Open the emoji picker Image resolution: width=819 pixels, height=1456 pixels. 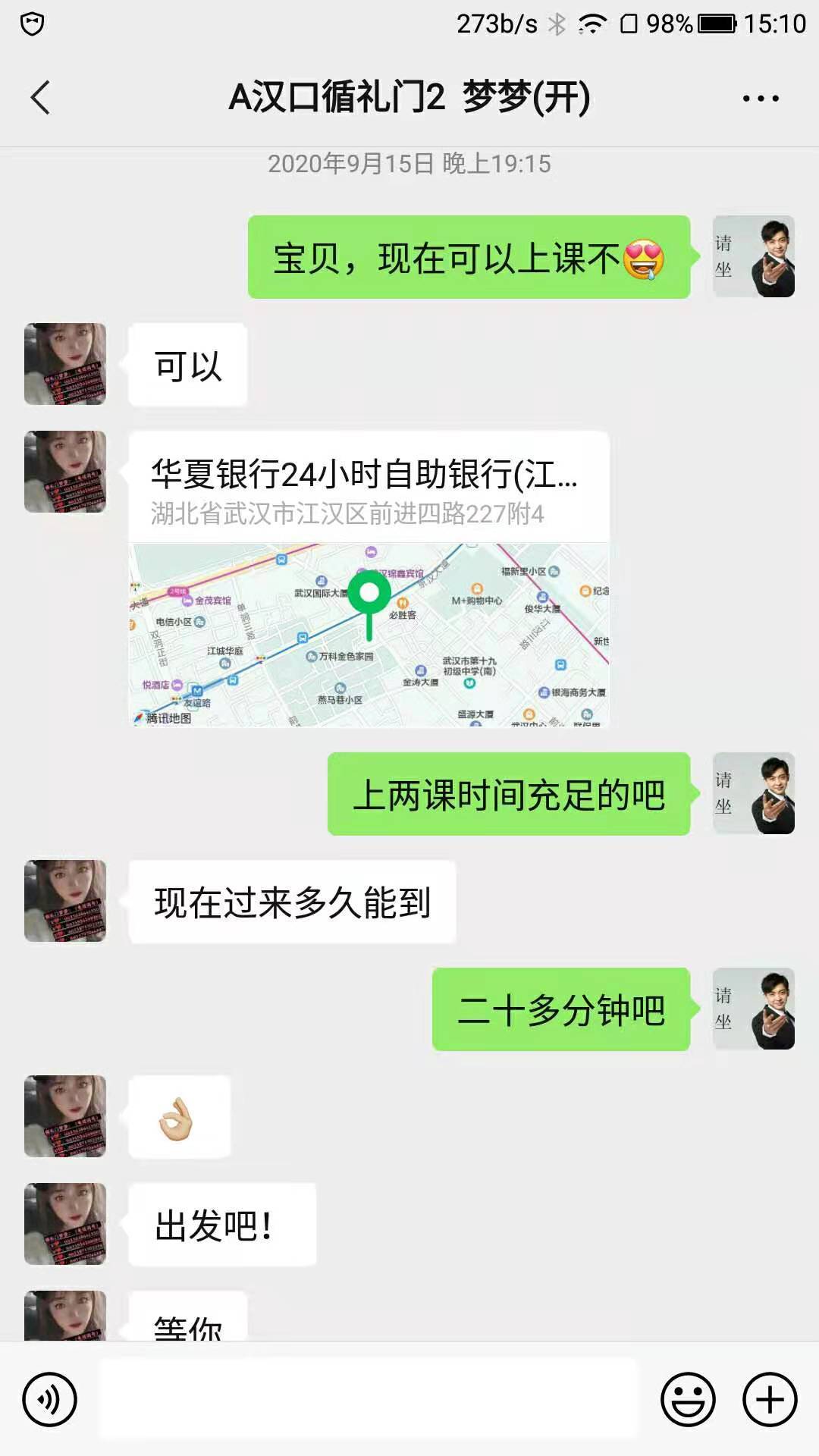pyautogui.click(x=688, y=1399)
